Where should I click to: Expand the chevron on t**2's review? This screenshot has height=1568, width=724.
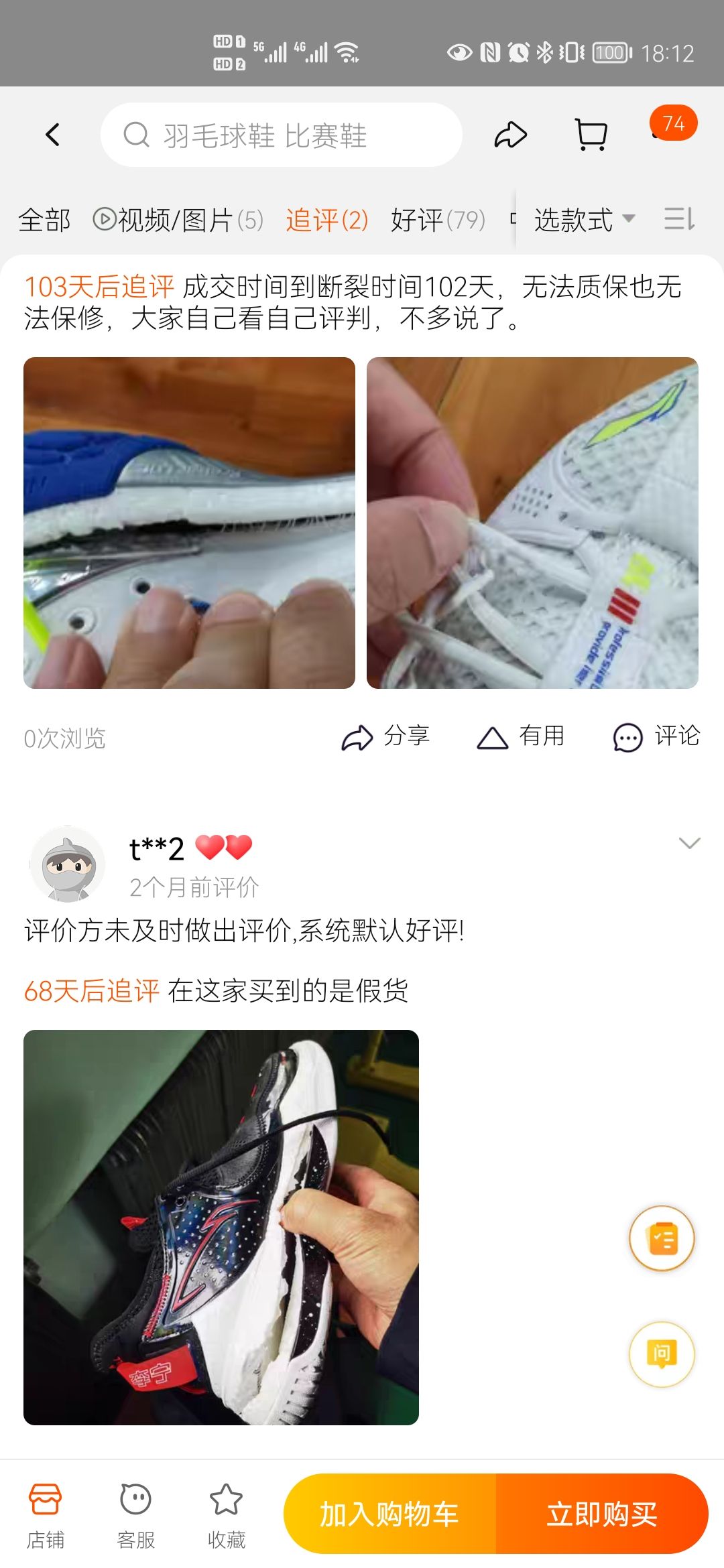(x=689, y=843)
